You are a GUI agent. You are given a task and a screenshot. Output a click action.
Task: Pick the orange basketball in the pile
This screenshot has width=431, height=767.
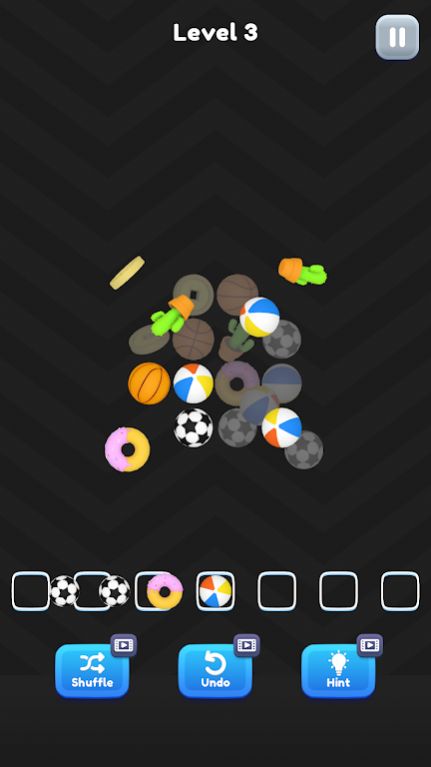[x=149, y=384]
